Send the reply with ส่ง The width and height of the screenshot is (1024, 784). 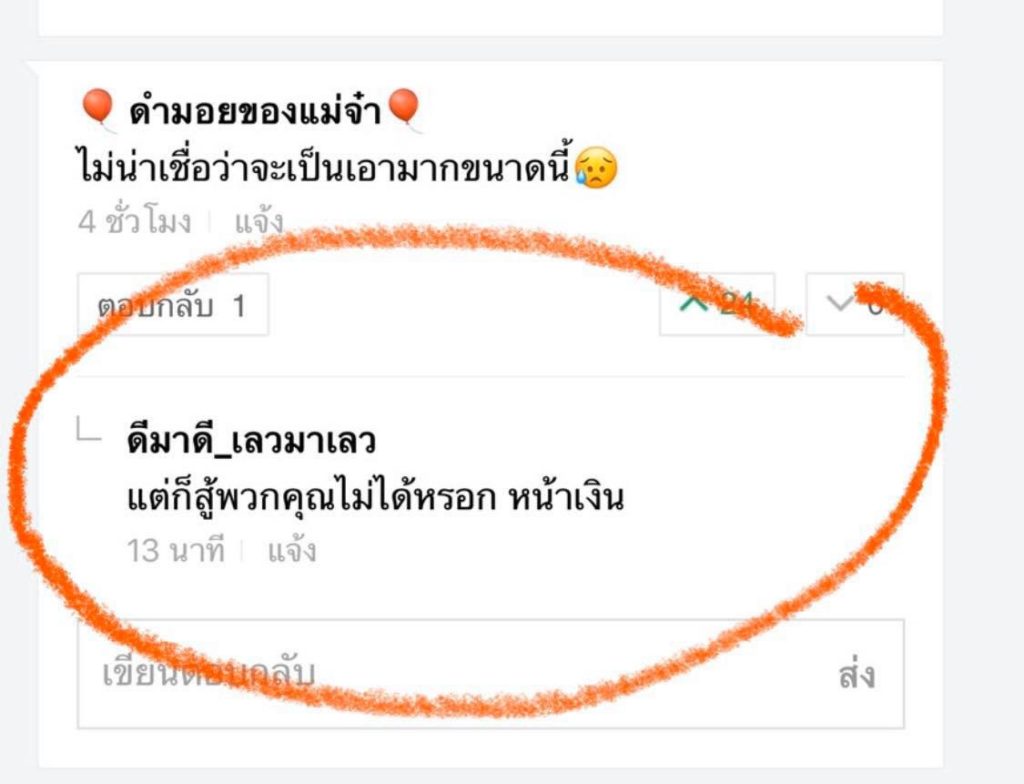(x=856, y=675)
